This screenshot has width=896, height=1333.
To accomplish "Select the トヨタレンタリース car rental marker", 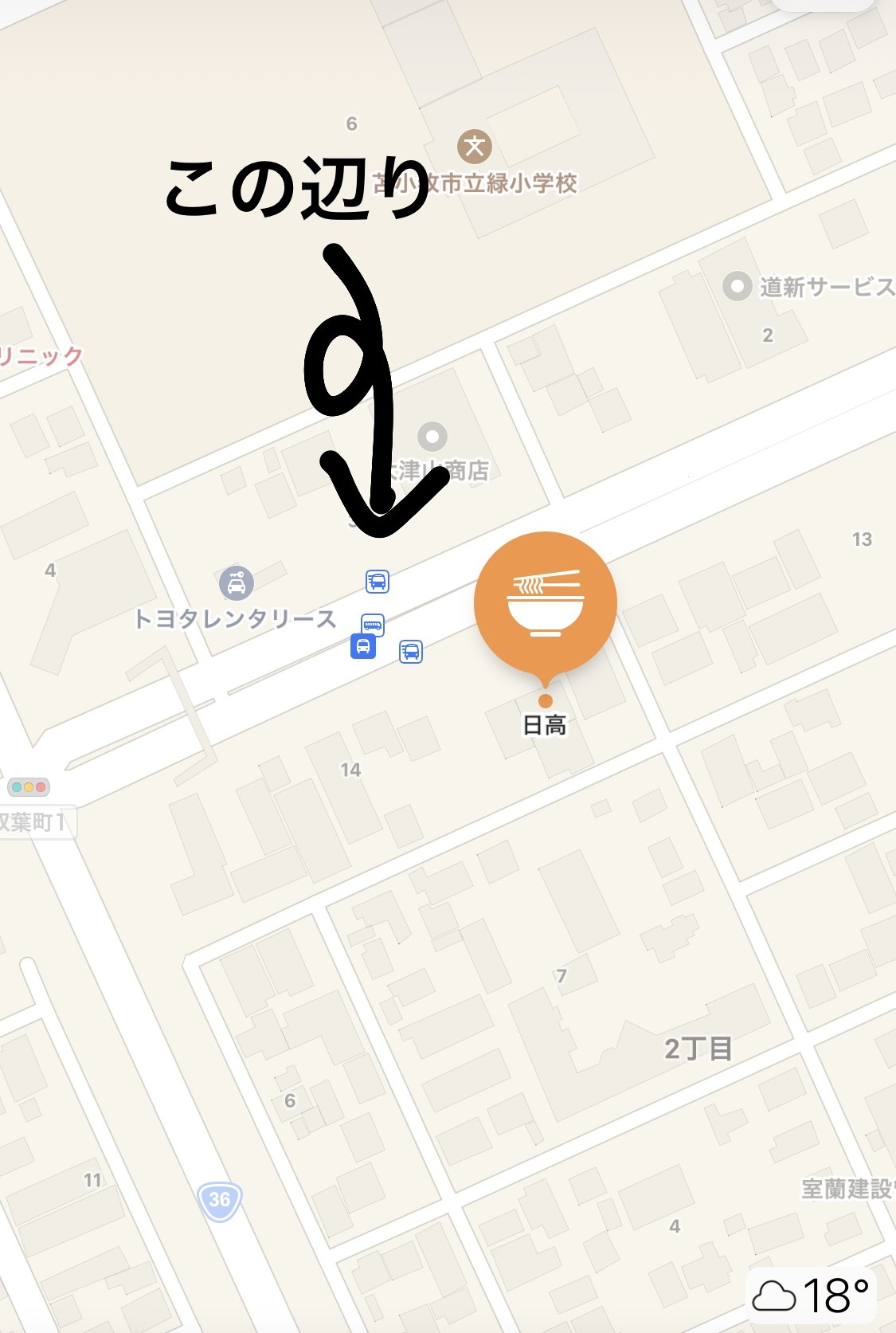I will pos(237,583).
